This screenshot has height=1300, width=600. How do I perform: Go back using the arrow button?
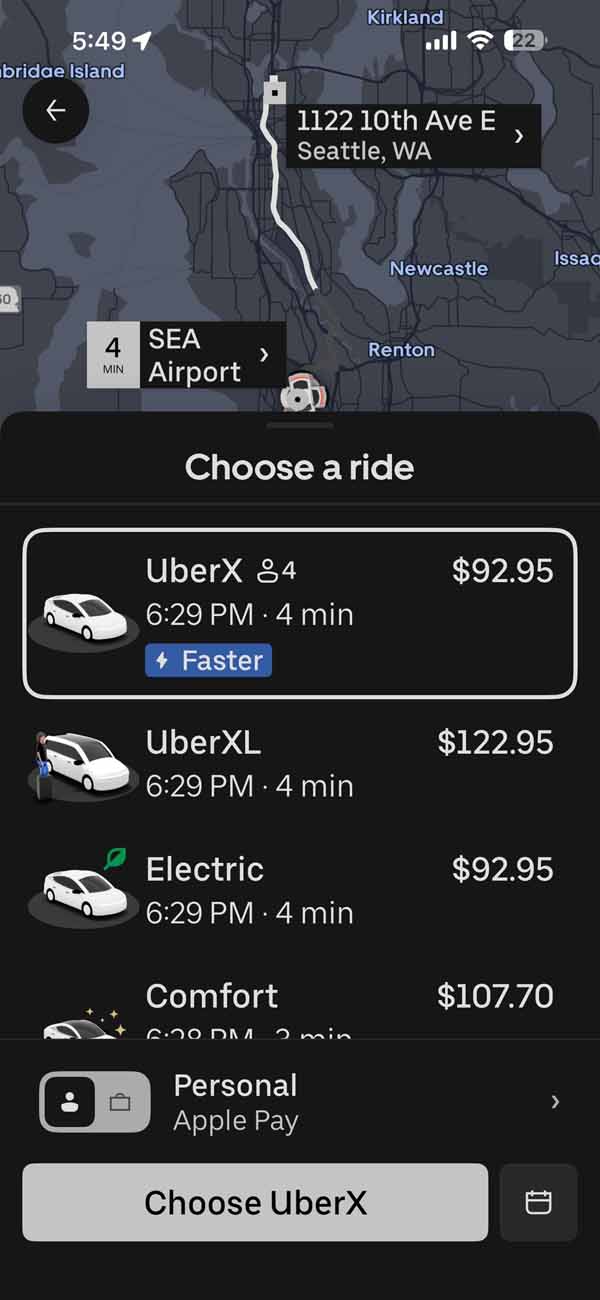(55, 110)
